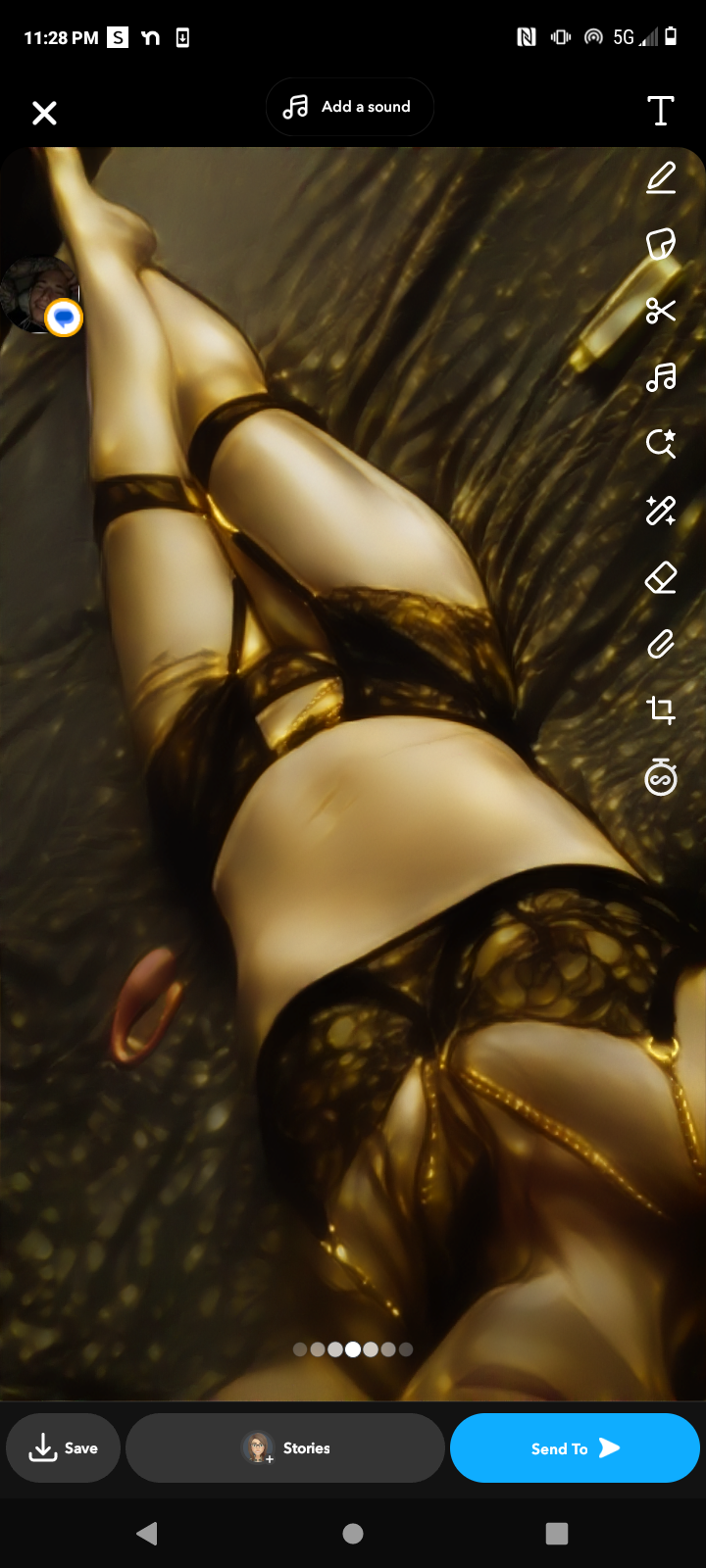Select the magic eraser tool
Screen dimensions: 706x1568
click(x=661, y=577)
